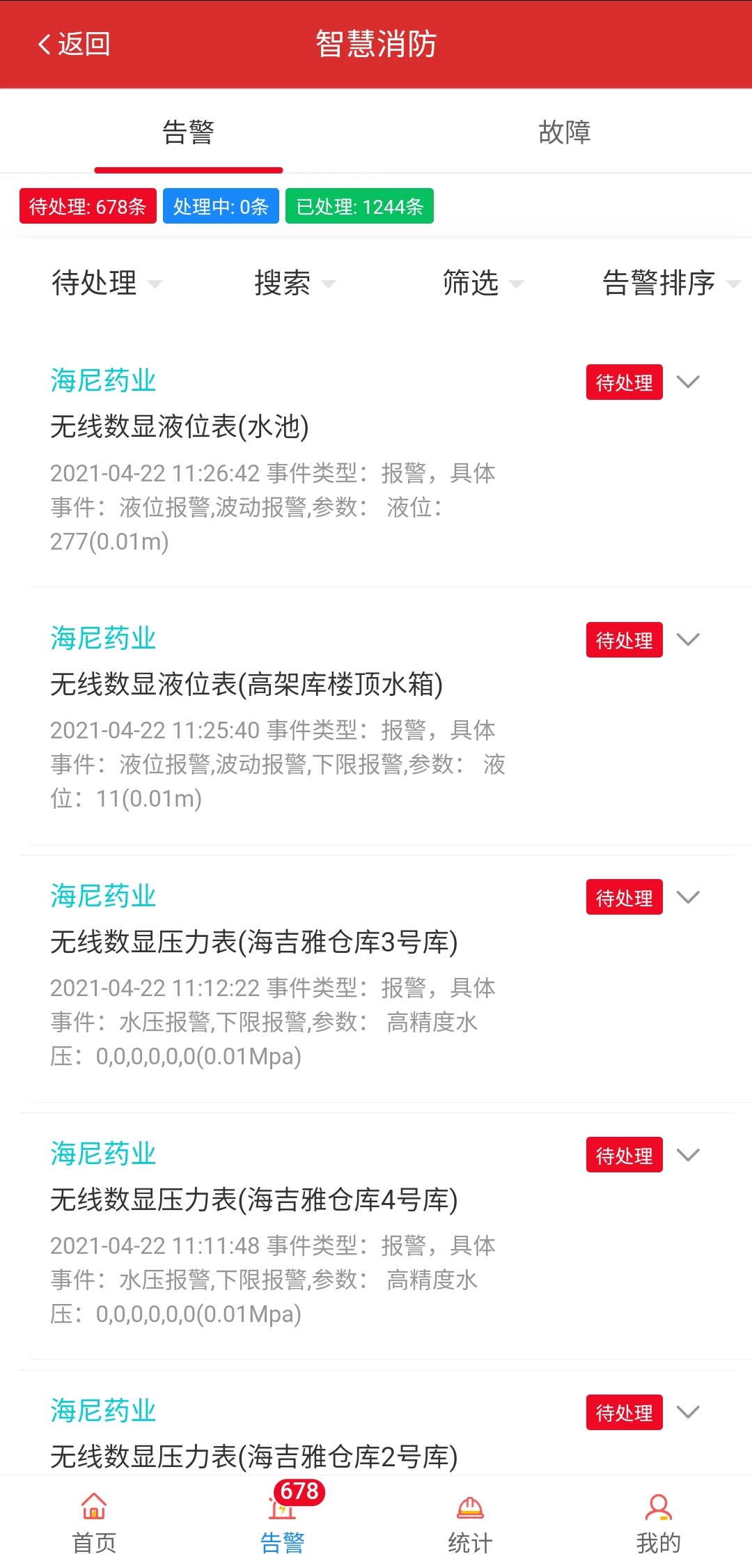The image size is (752, 1568).
Task: Switch to the 故障 tab
Action: pos(564,132)
